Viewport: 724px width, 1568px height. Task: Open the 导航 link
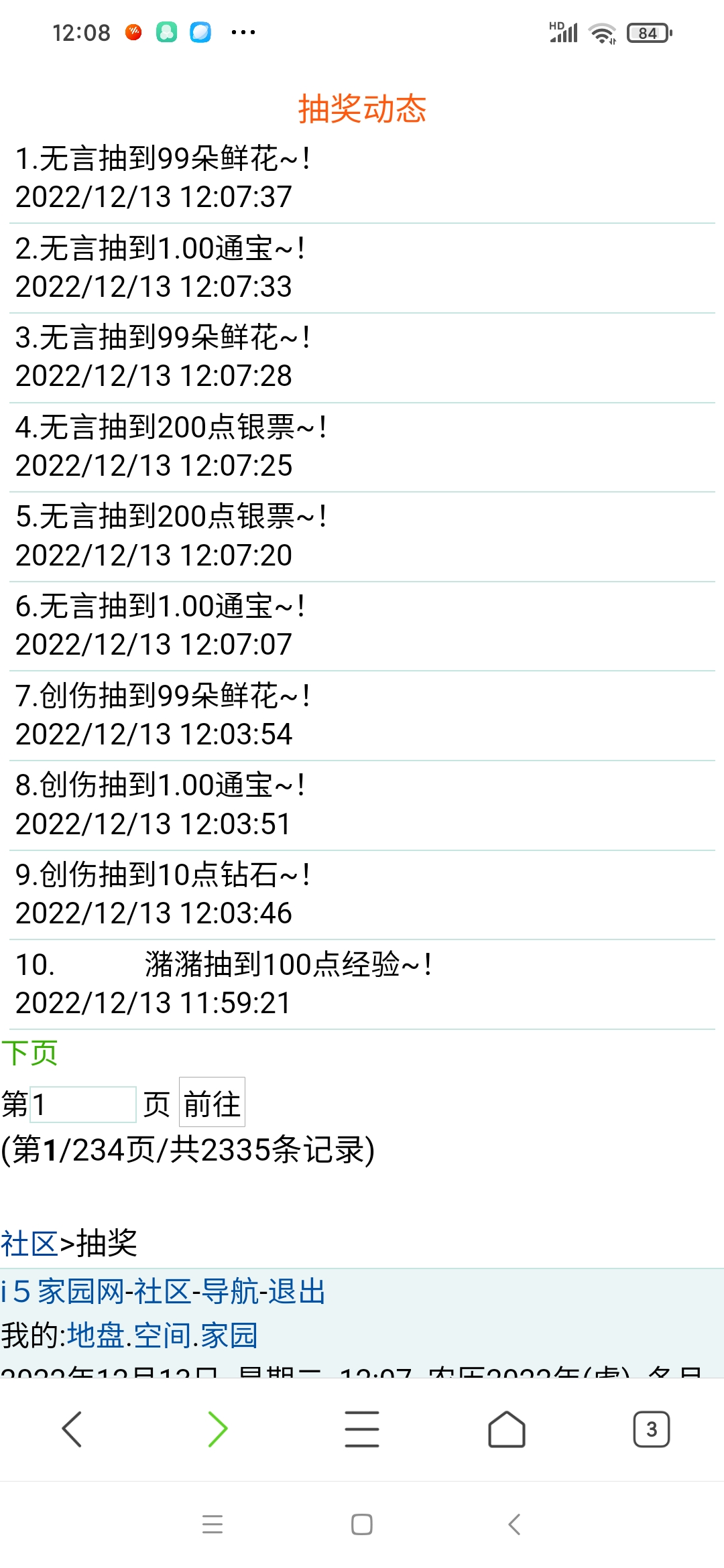[230, 1291]
